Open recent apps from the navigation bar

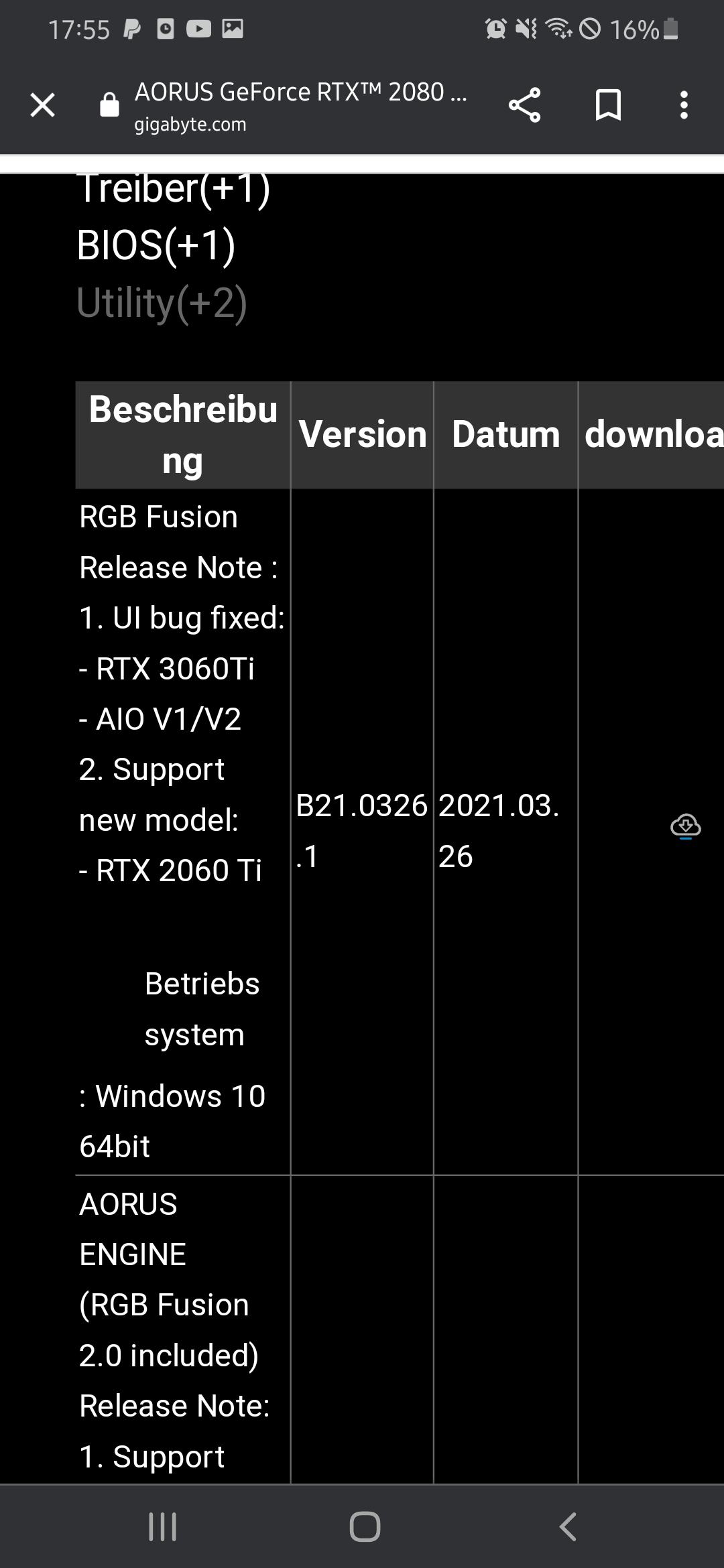(162, 1527)
